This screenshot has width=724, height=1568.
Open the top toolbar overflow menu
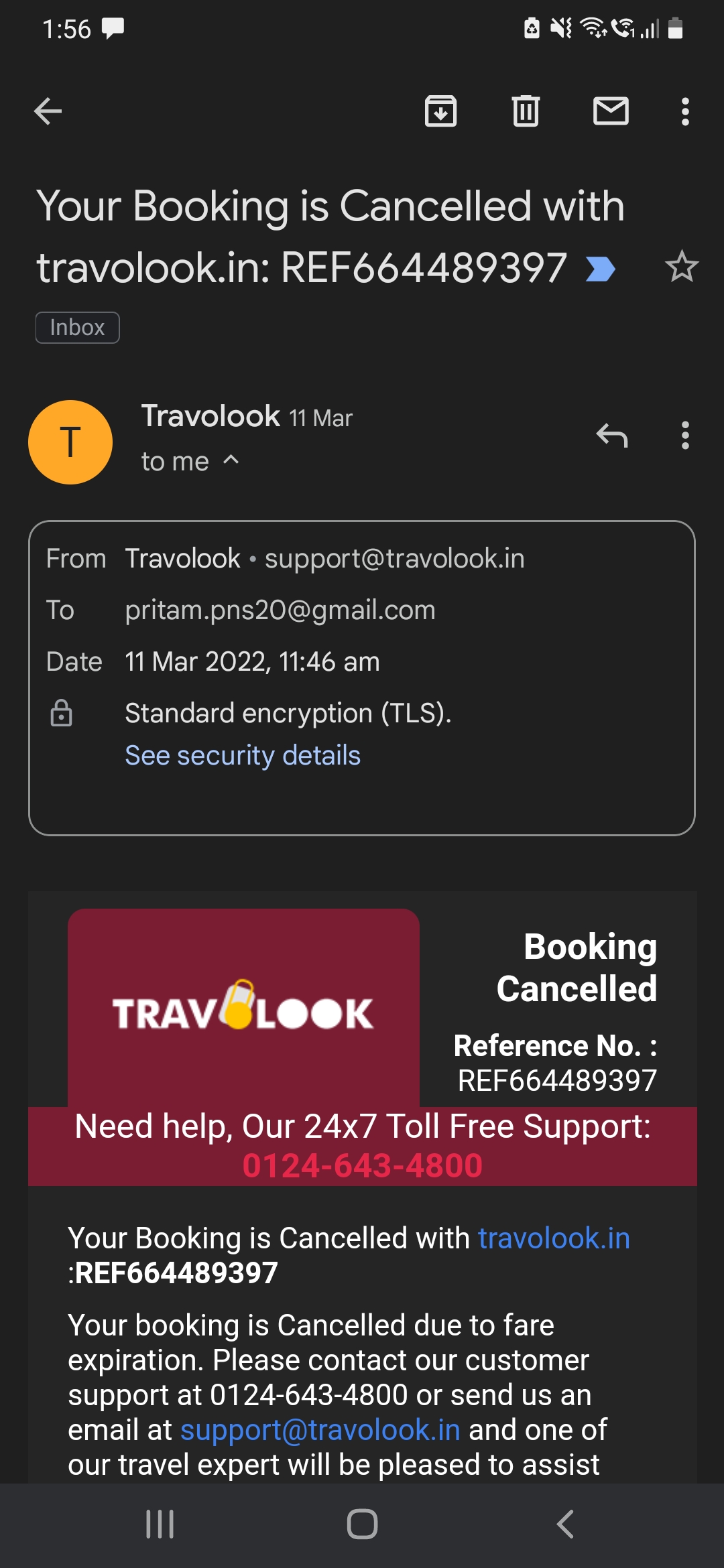pyautogui.click(x=684, y=111)
